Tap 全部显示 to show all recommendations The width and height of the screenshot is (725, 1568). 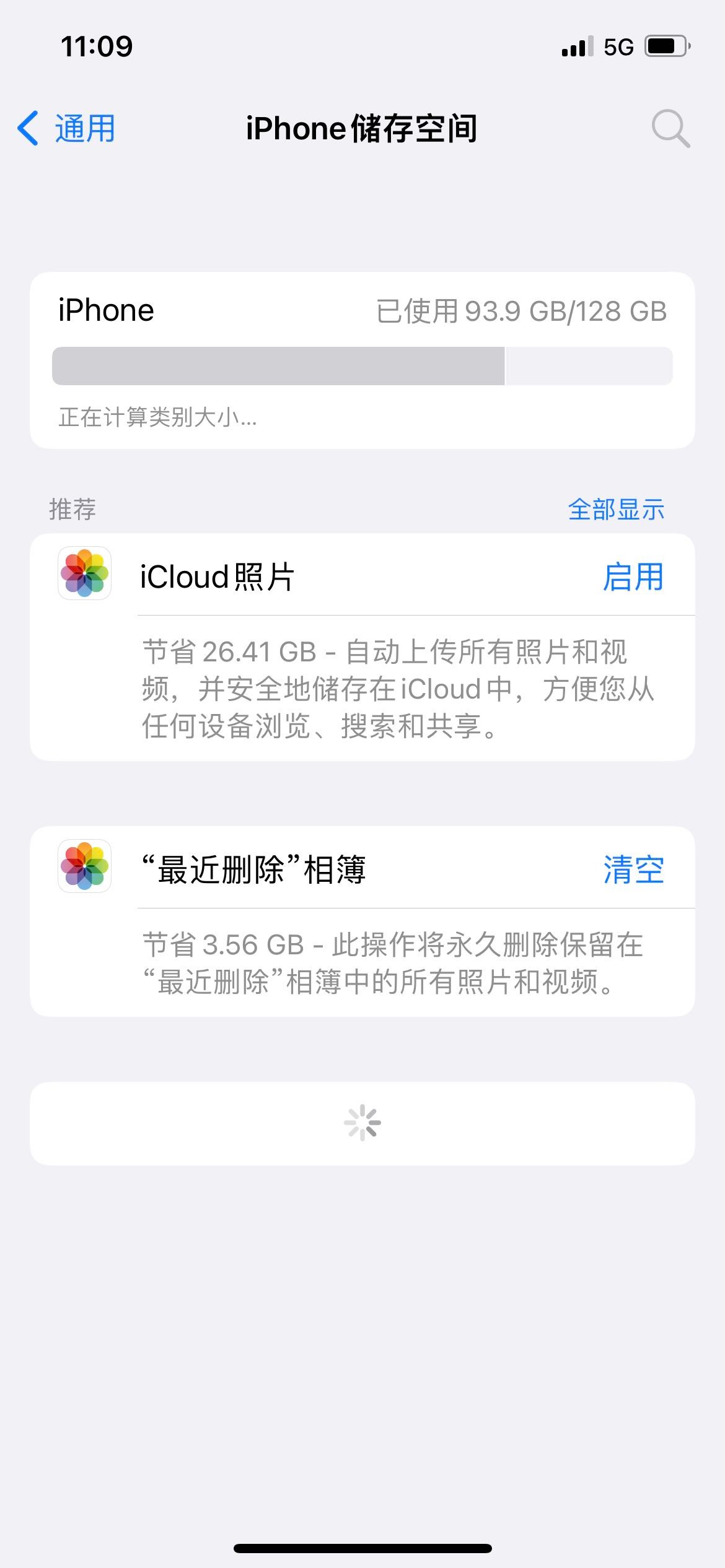coord(616,510)
